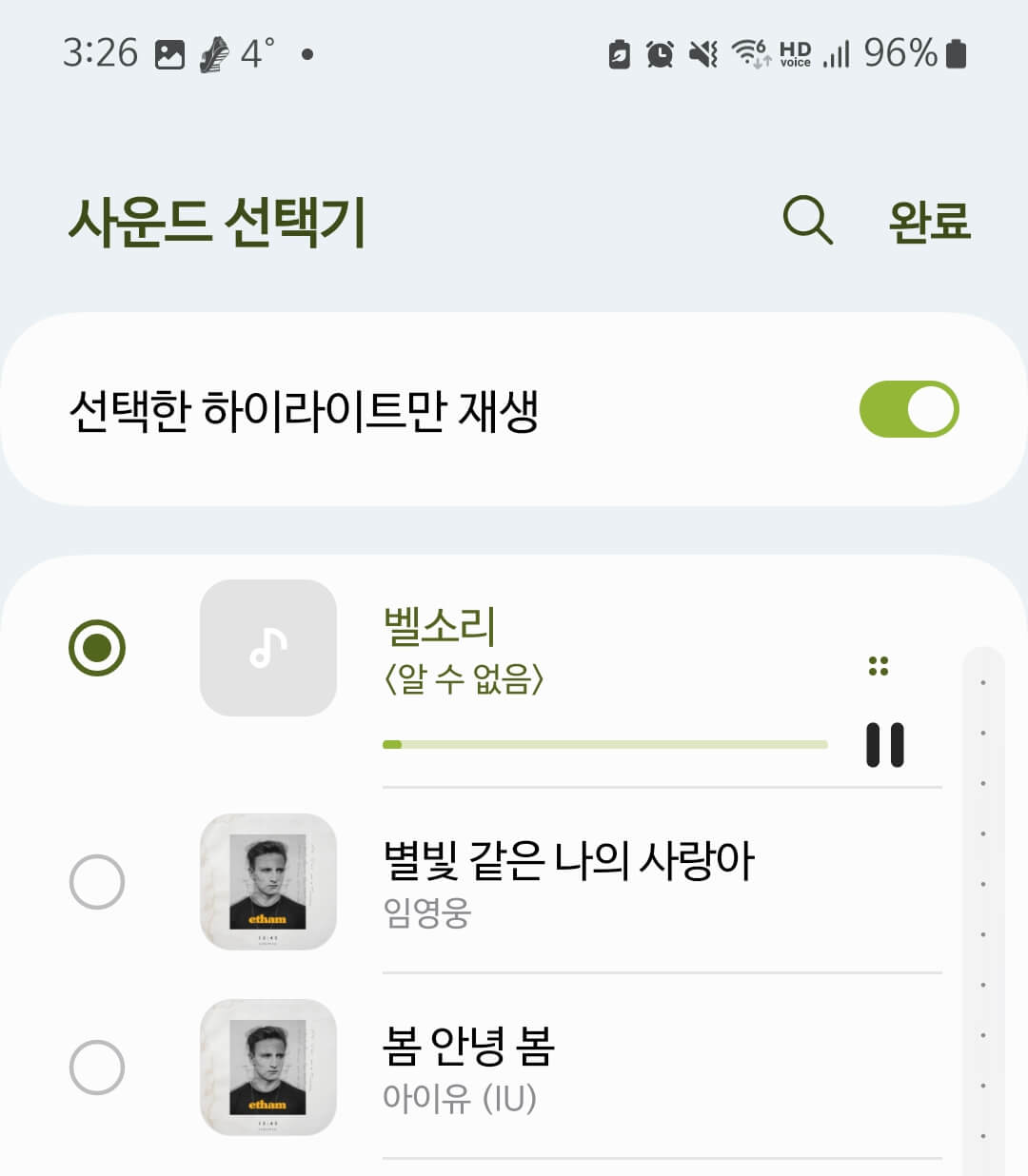Disable the 선택한 하이라이트만 재생 toggle
This screenshot has width=1028, height=1176.
tap(910, 407)
